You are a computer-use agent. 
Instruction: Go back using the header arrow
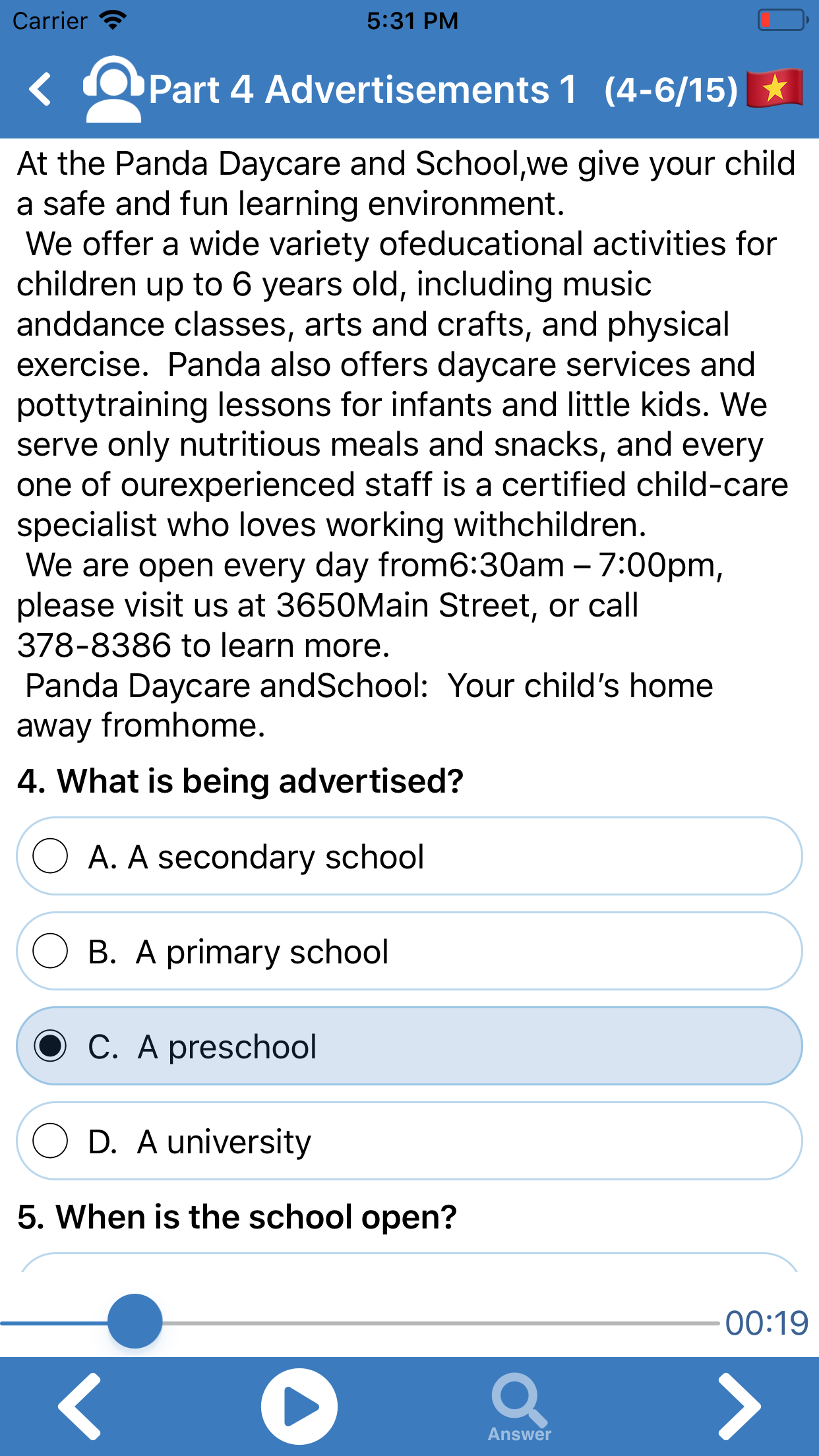coord(41,90)
